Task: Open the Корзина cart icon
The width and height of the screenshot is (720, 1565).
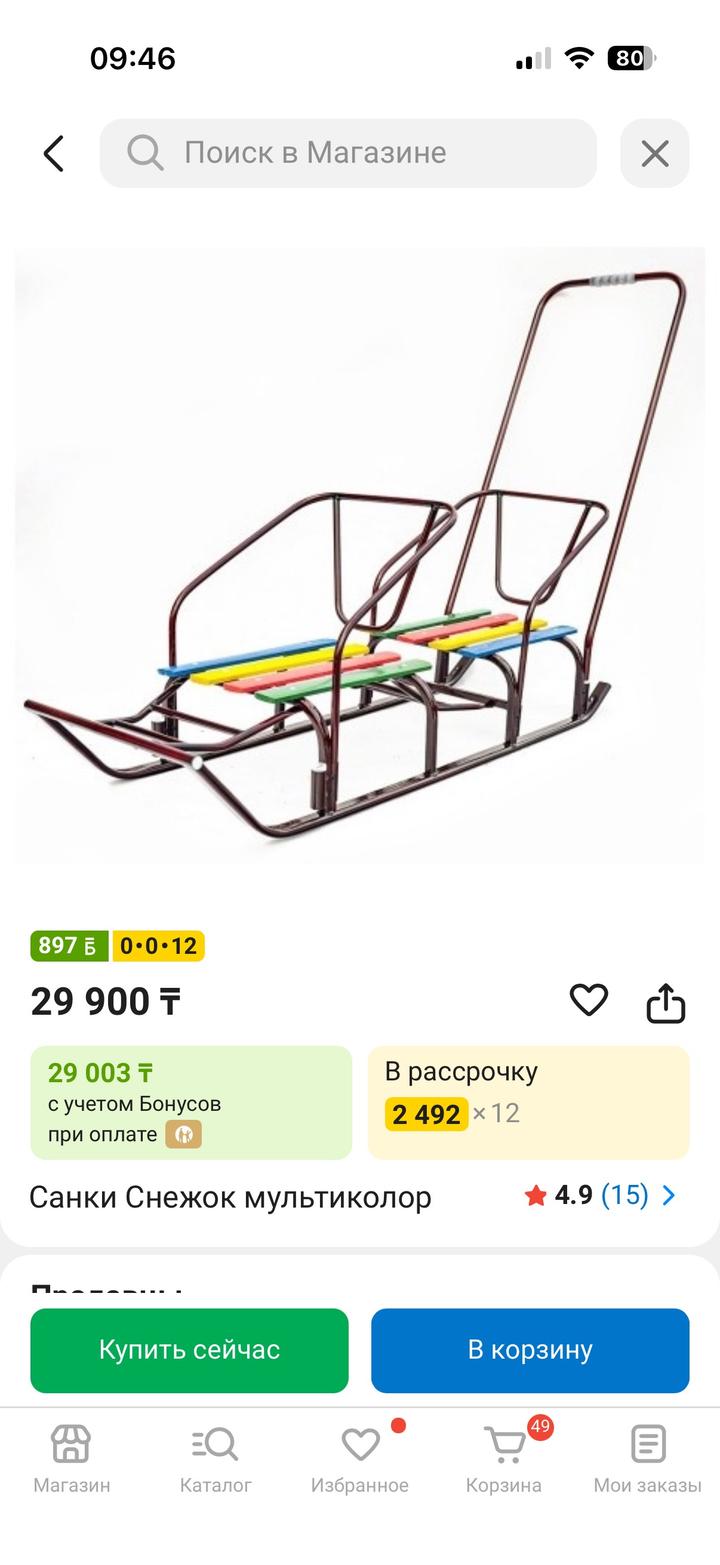Action: coord(503,1443)
